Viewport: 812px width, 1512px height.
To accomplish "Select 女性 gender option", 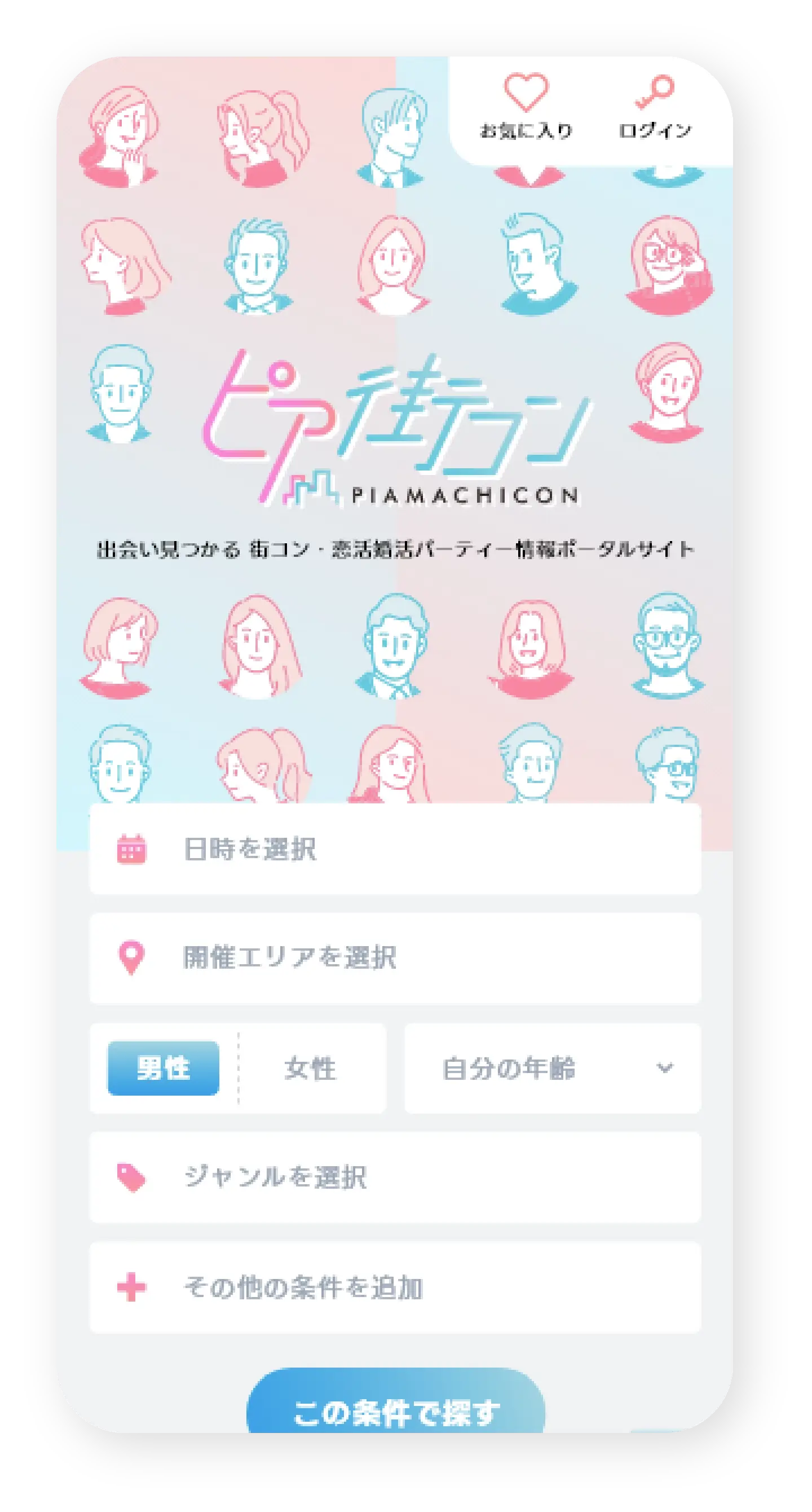I will pyautogui.click(x=310, y=1068).
